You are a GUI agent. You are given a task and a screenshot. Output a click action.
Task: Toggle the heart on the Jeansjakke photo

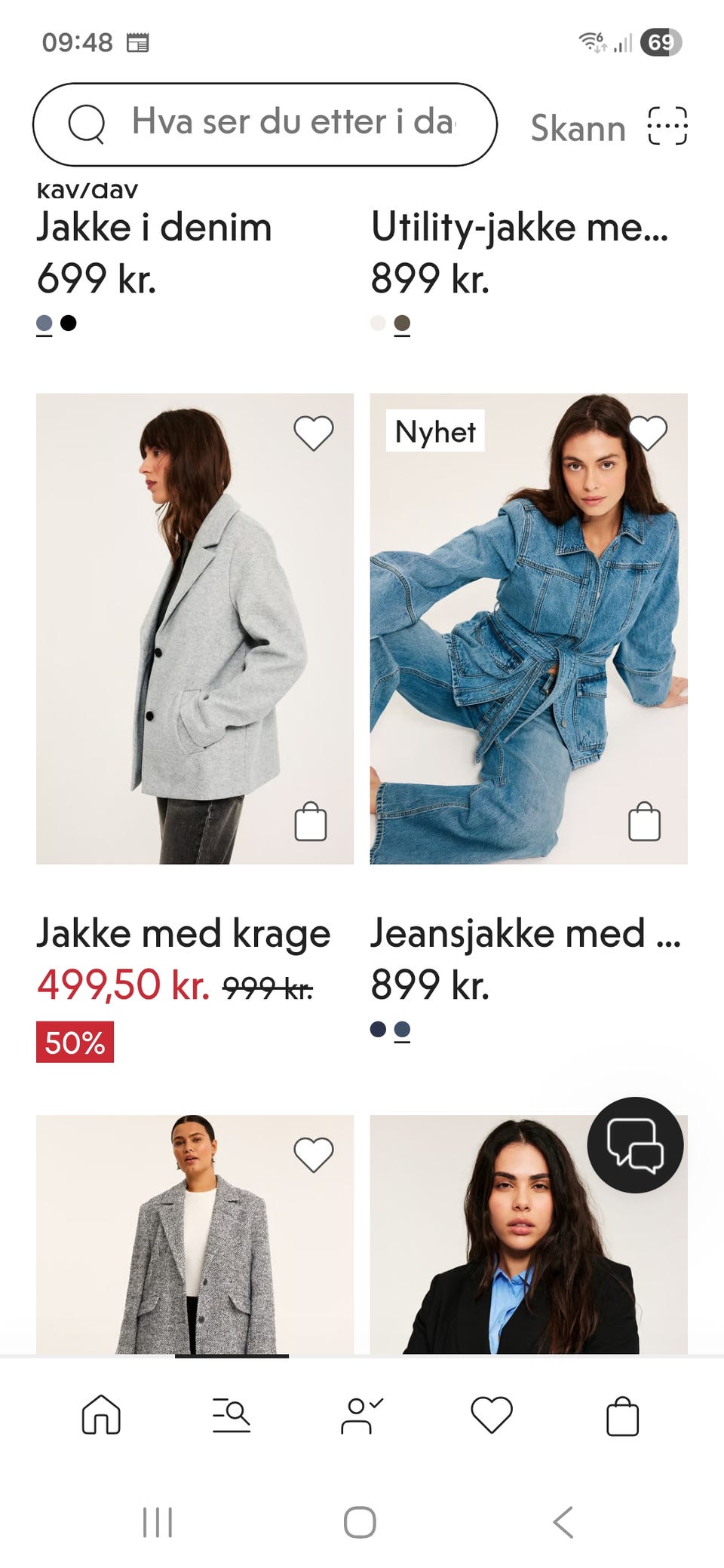[646, 432]
